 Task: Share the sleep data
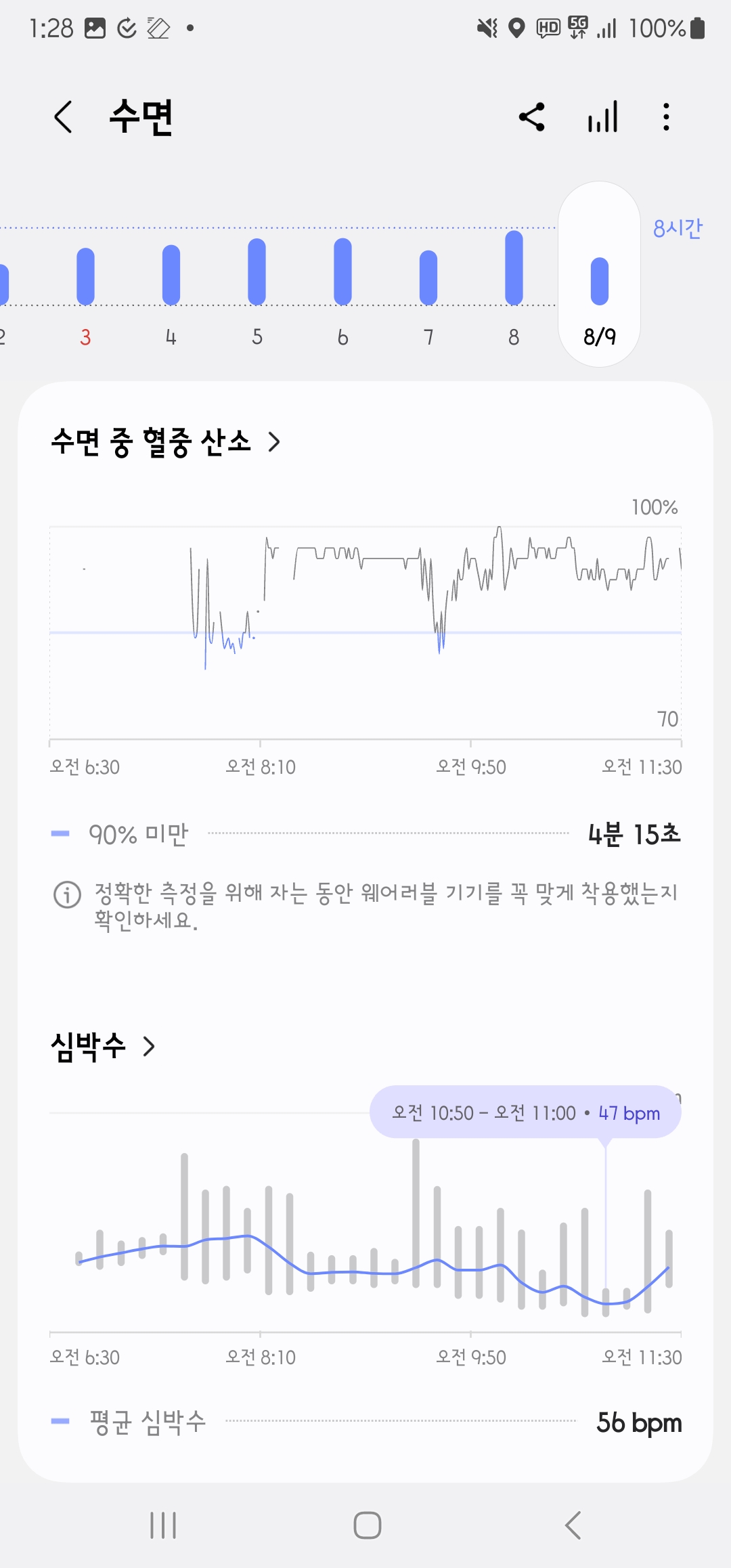(532, 117)
